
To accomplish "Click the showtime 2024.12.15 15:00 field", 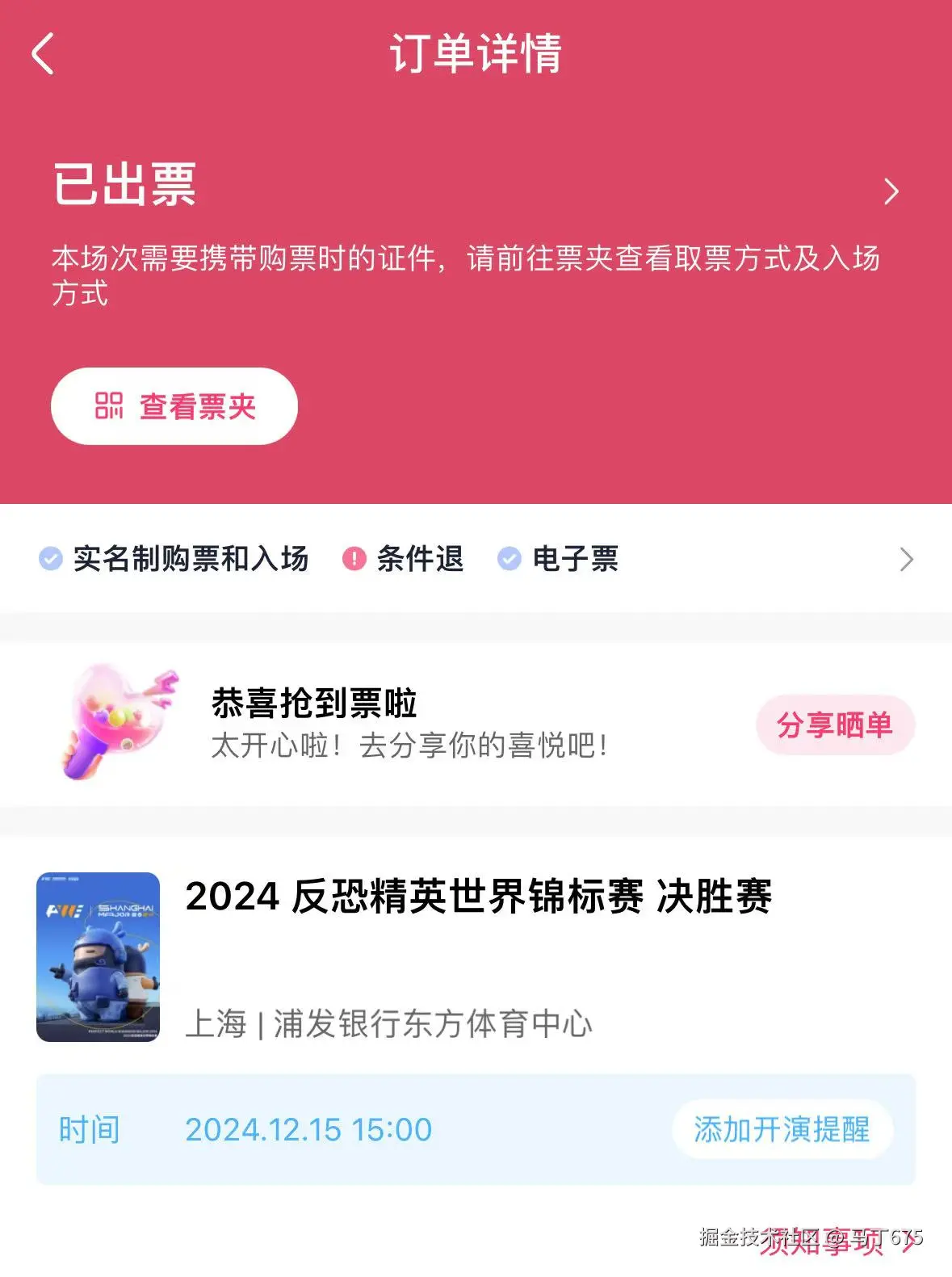I will pyautogui.click(x=308, y=1130).
